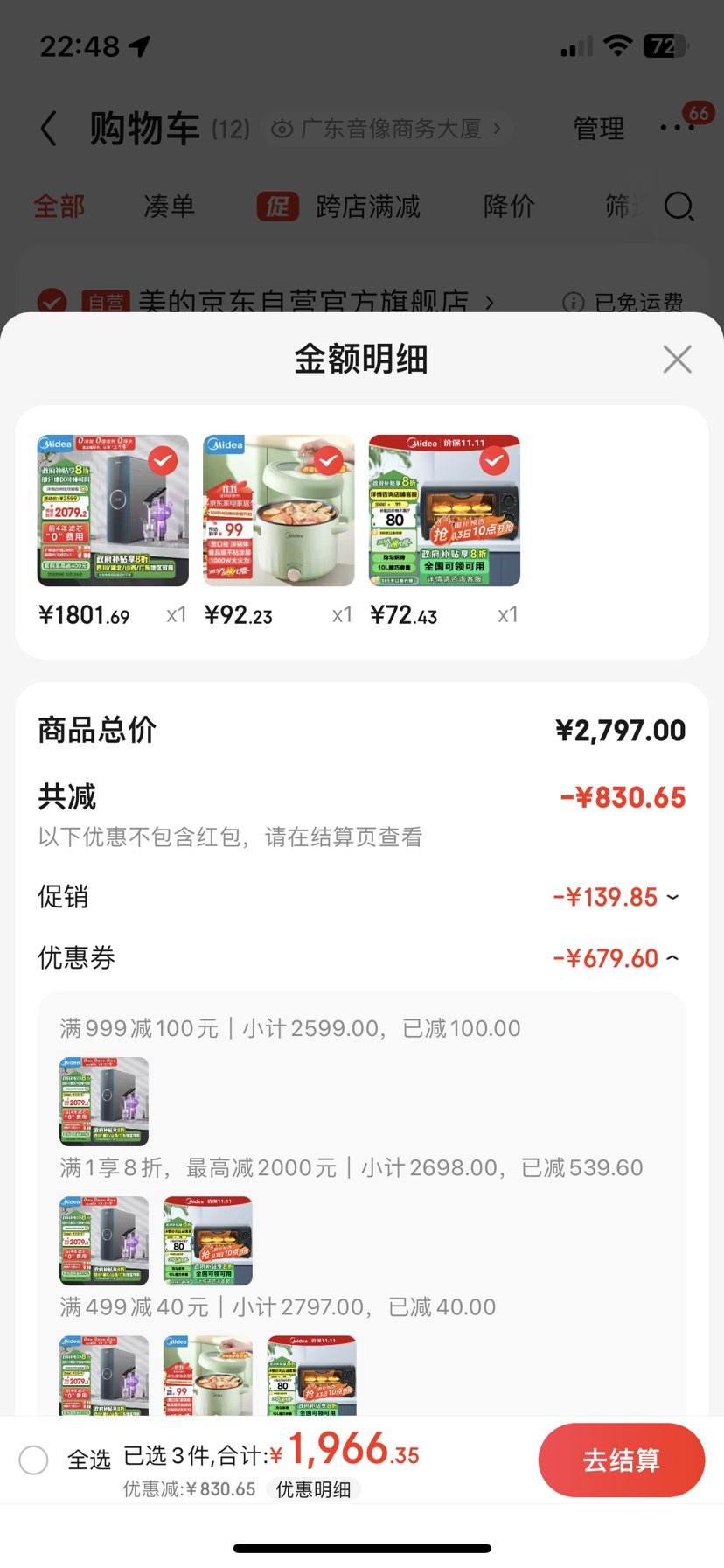Toggle the 全选 checkbox
Screen dimensions: 724x1568
tap(34, 1459)
